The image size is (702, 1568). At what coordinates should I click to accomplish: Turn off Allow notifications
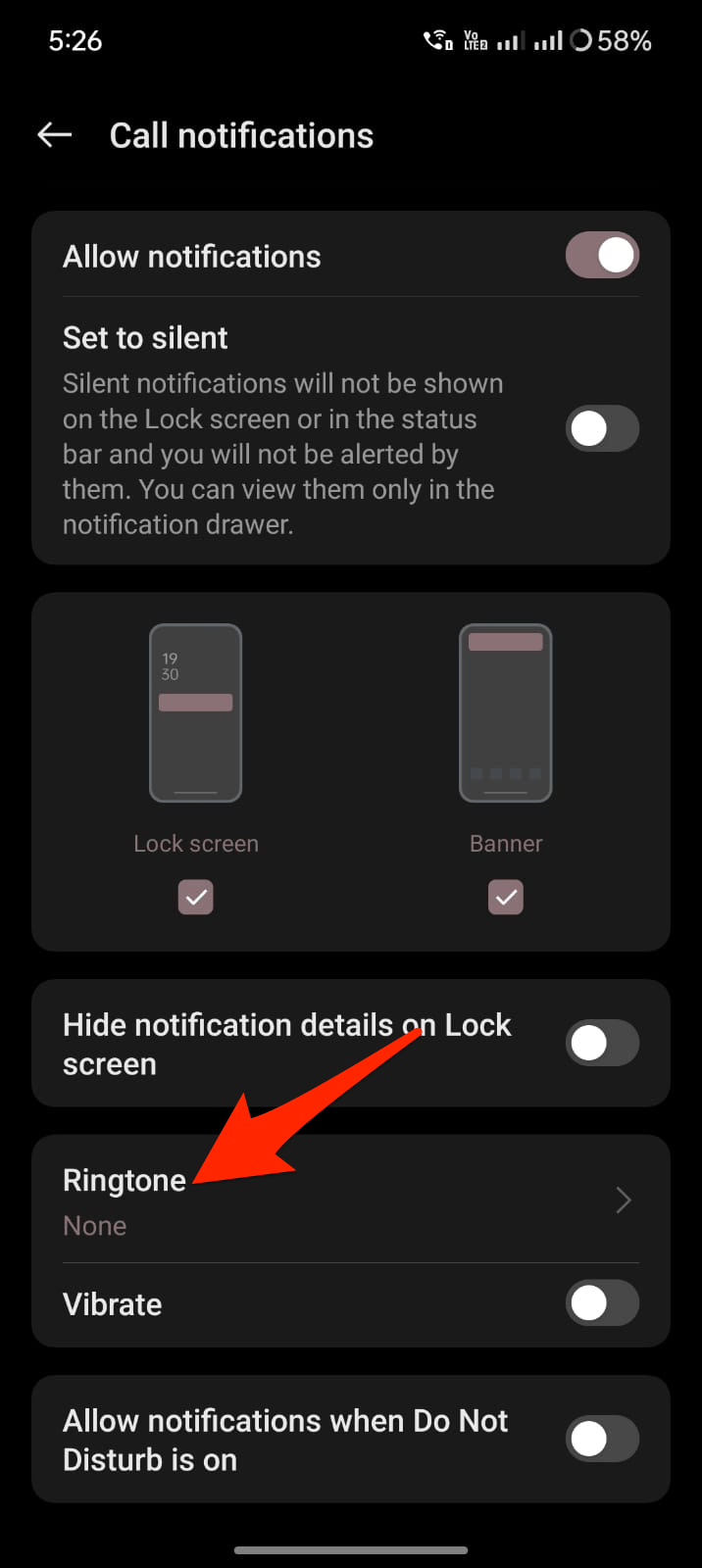tap(602, 256)
